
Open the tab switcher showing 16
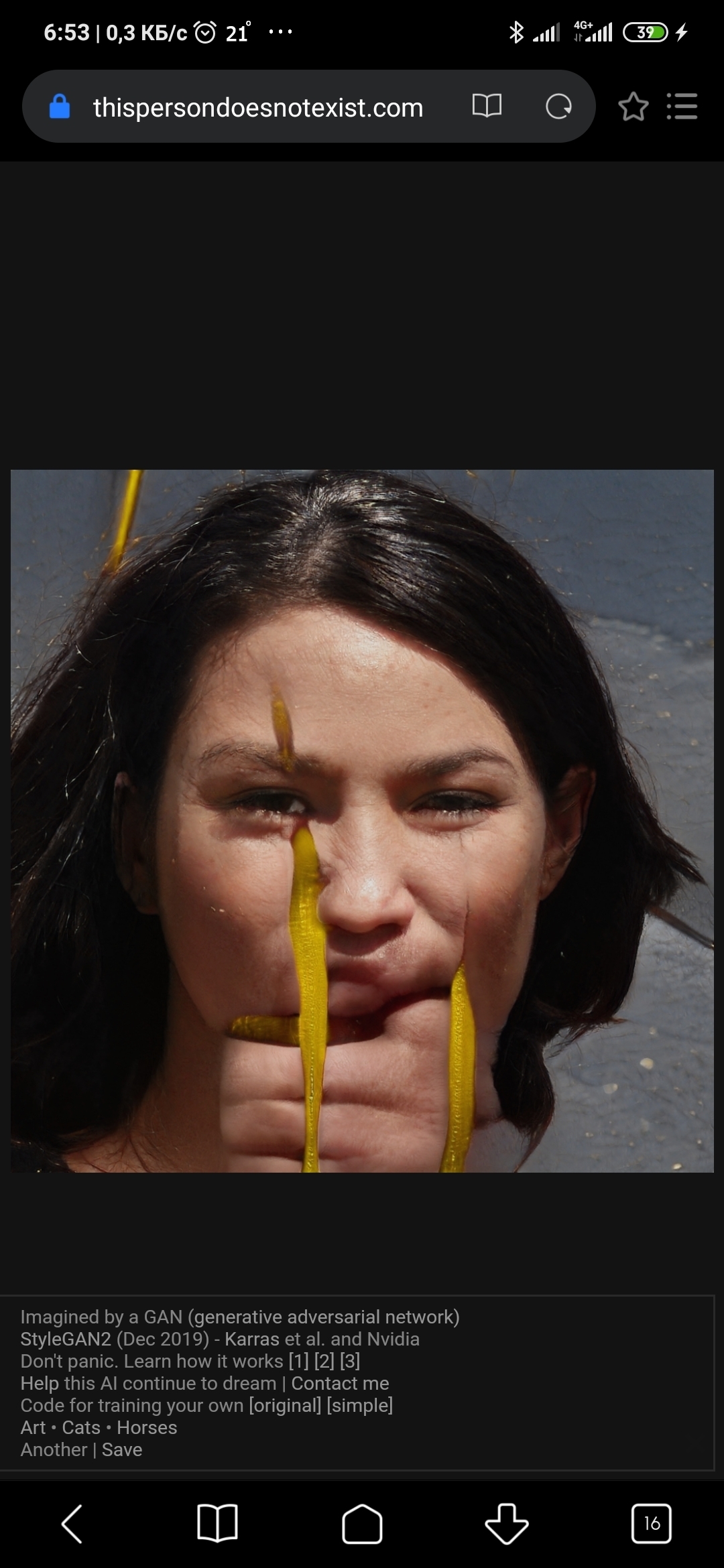[652, 1524]
